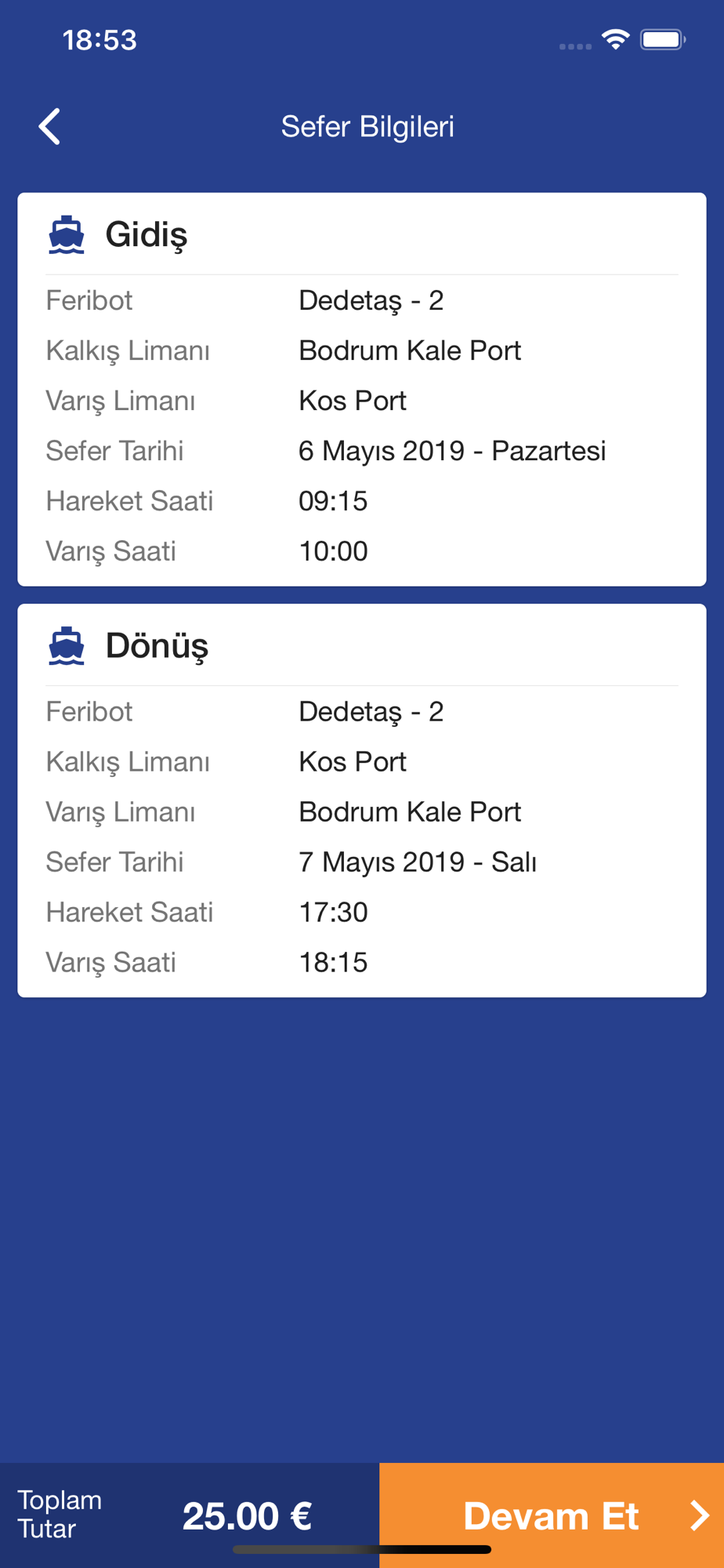The width and height of the screenshot is (724, 1568).
Task: Tap the Devam Et button
Action: [x=552, y=1515]
